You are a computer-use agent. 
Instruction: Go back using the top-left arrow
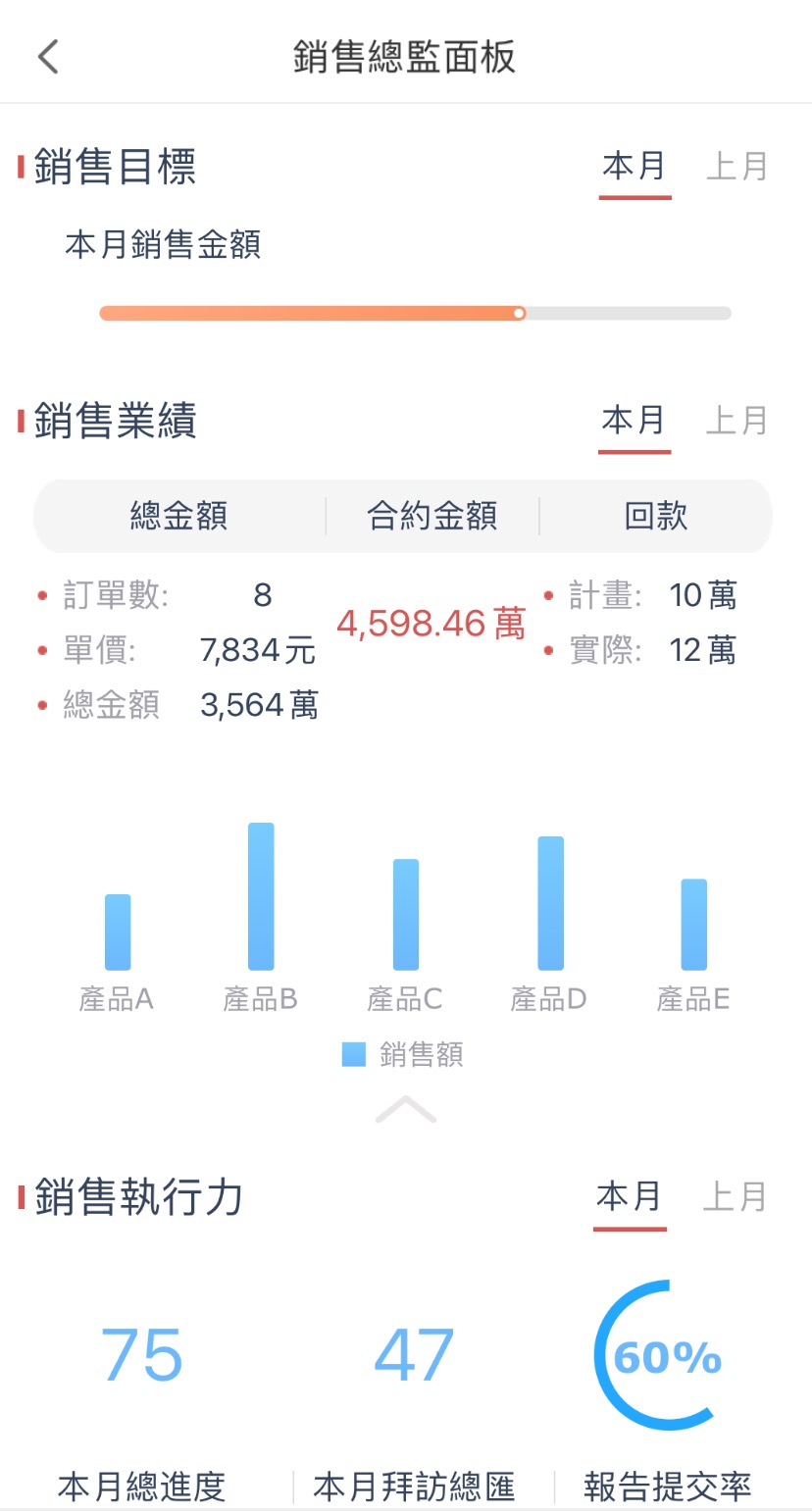tap(48, 57)
